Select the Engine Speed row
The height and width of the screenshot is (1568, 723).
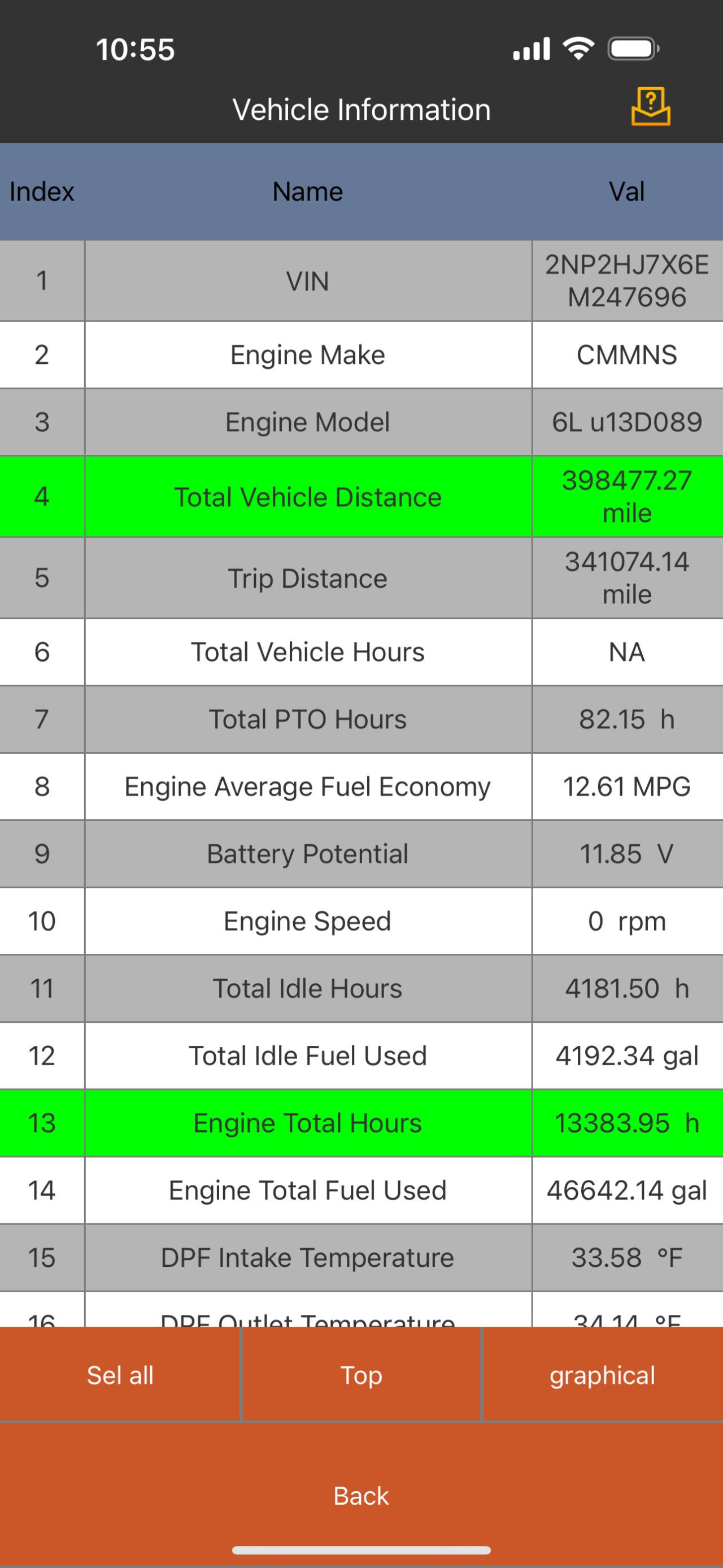tap(307, 921)
